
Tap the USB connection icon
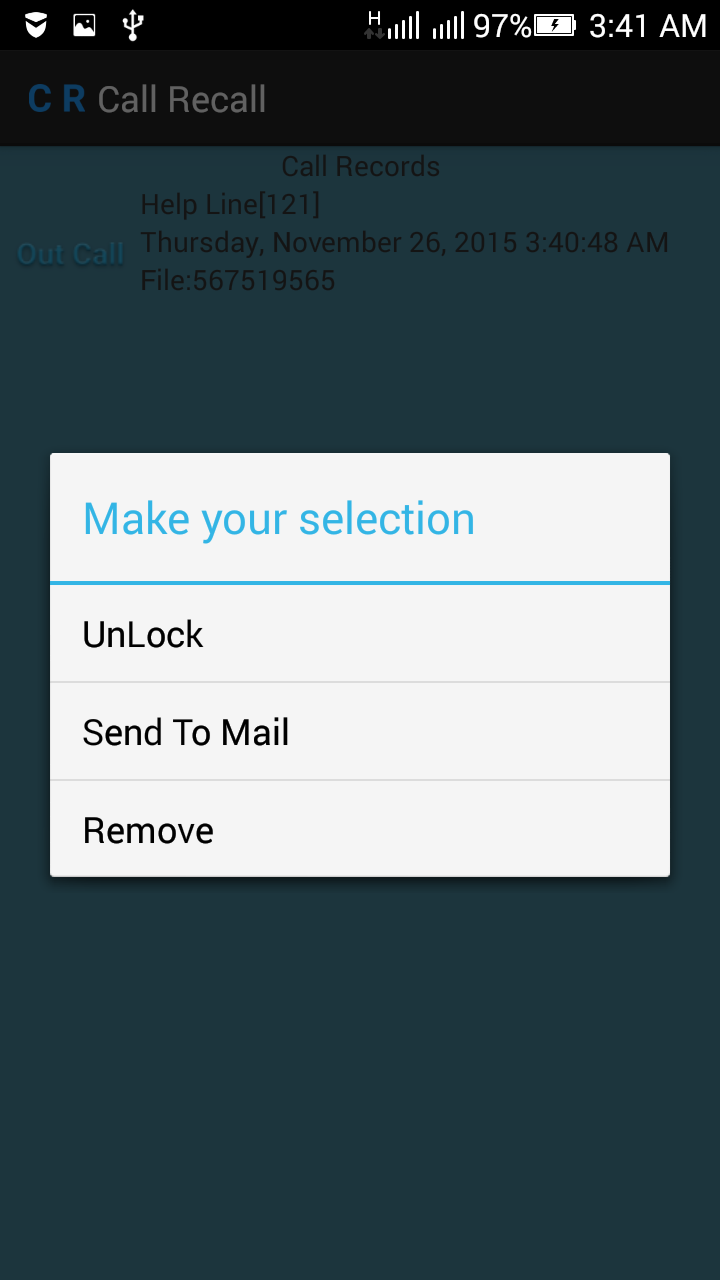pos(131,24)
